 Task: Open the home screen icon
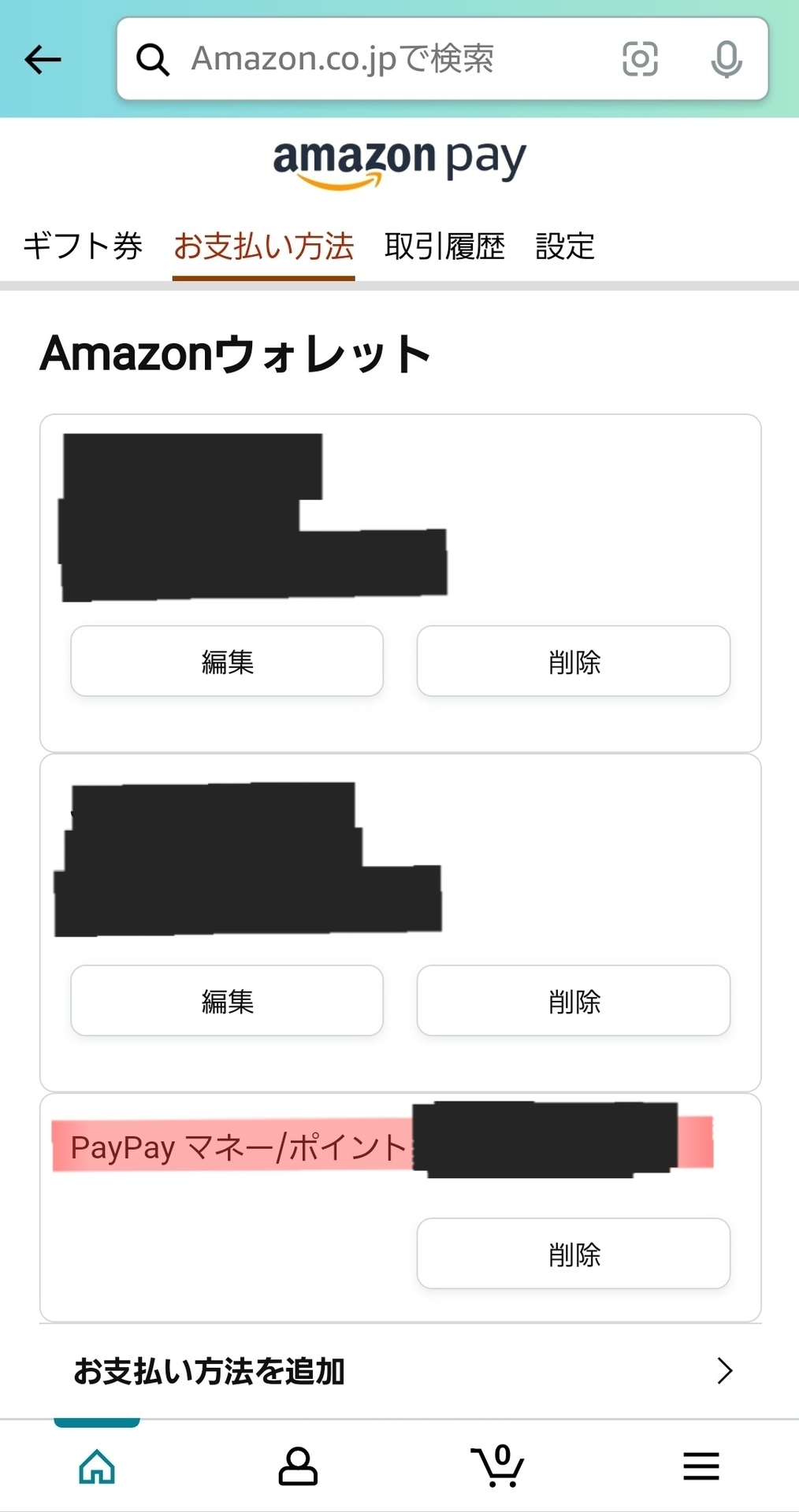click(x=96, y=1466)
